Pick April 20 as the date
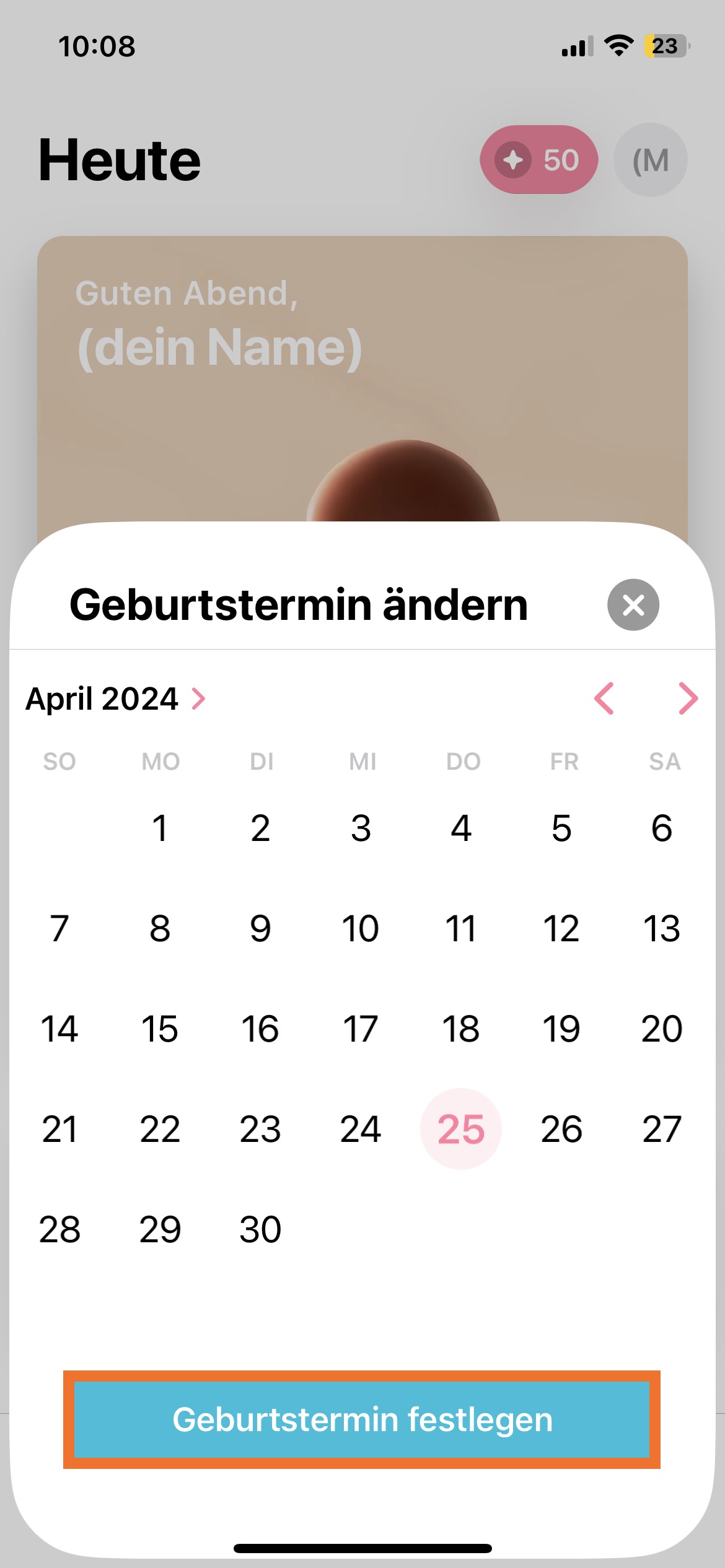725x1568 pixels. tap(662, 1029)
